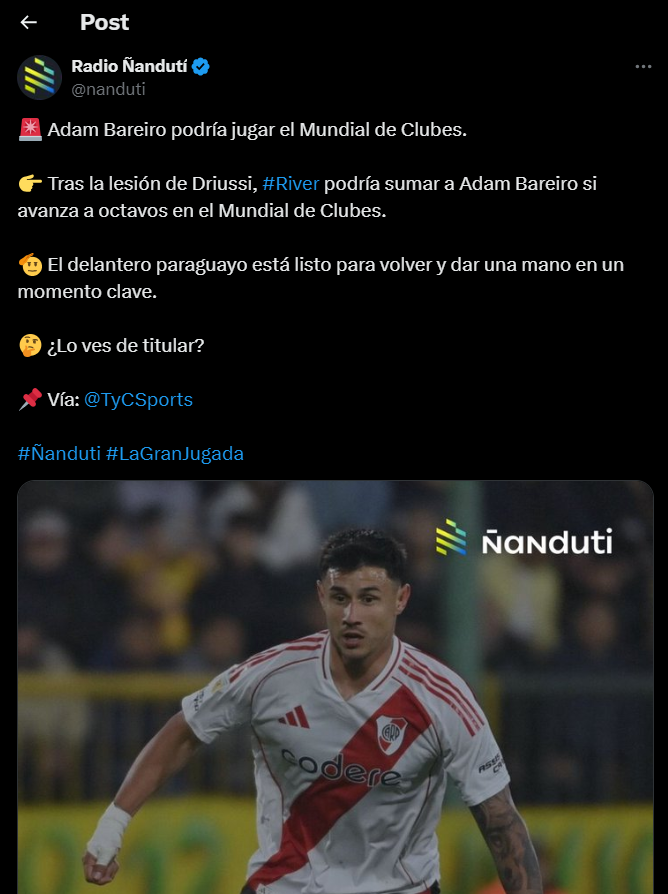Go back using the arrow icon
The height and width of the screenshot is (894, 668).
(x=29, y=22)
